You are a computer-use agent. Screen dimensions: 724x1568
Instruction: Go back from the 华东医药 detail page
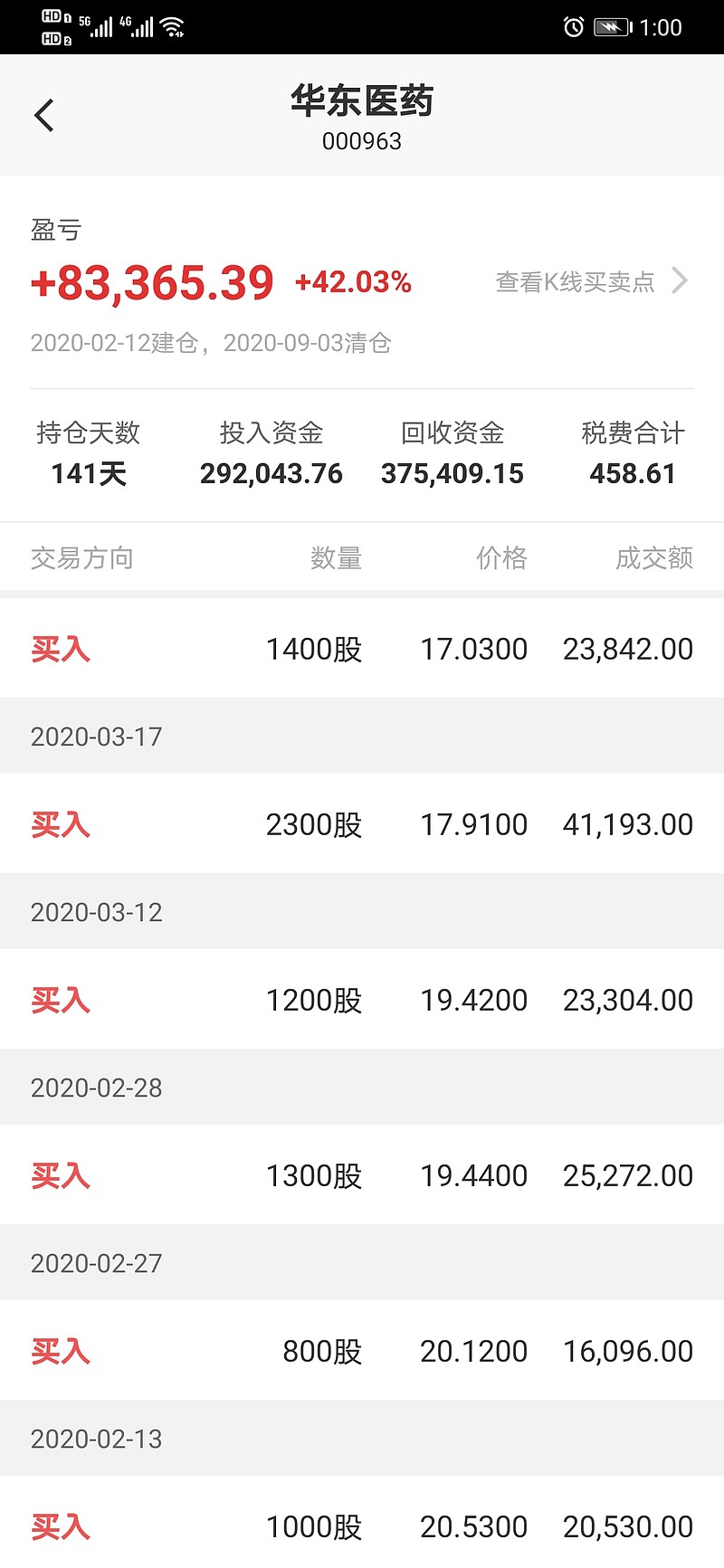[x=44, y=115]
